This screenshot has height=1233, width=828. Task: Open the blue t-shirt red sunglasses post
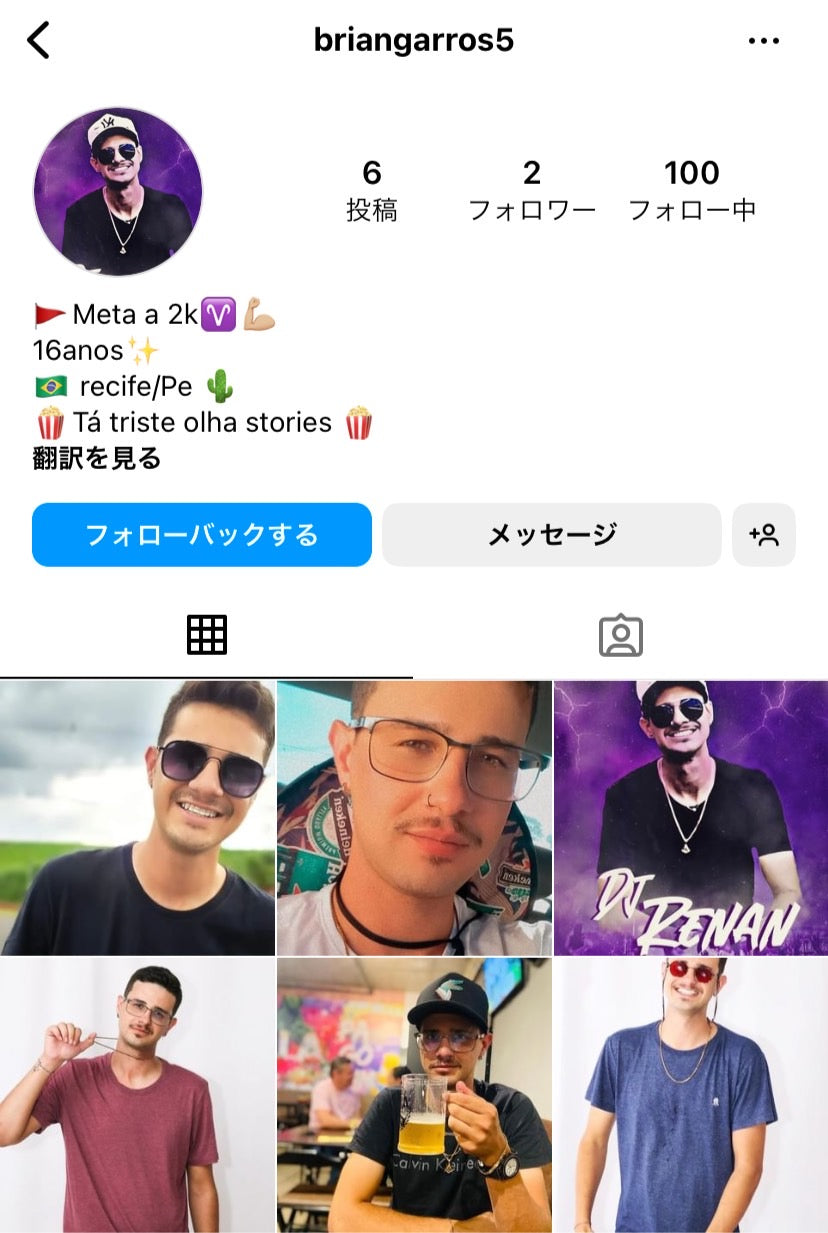pyautogui.click(x=691, y=1095)
